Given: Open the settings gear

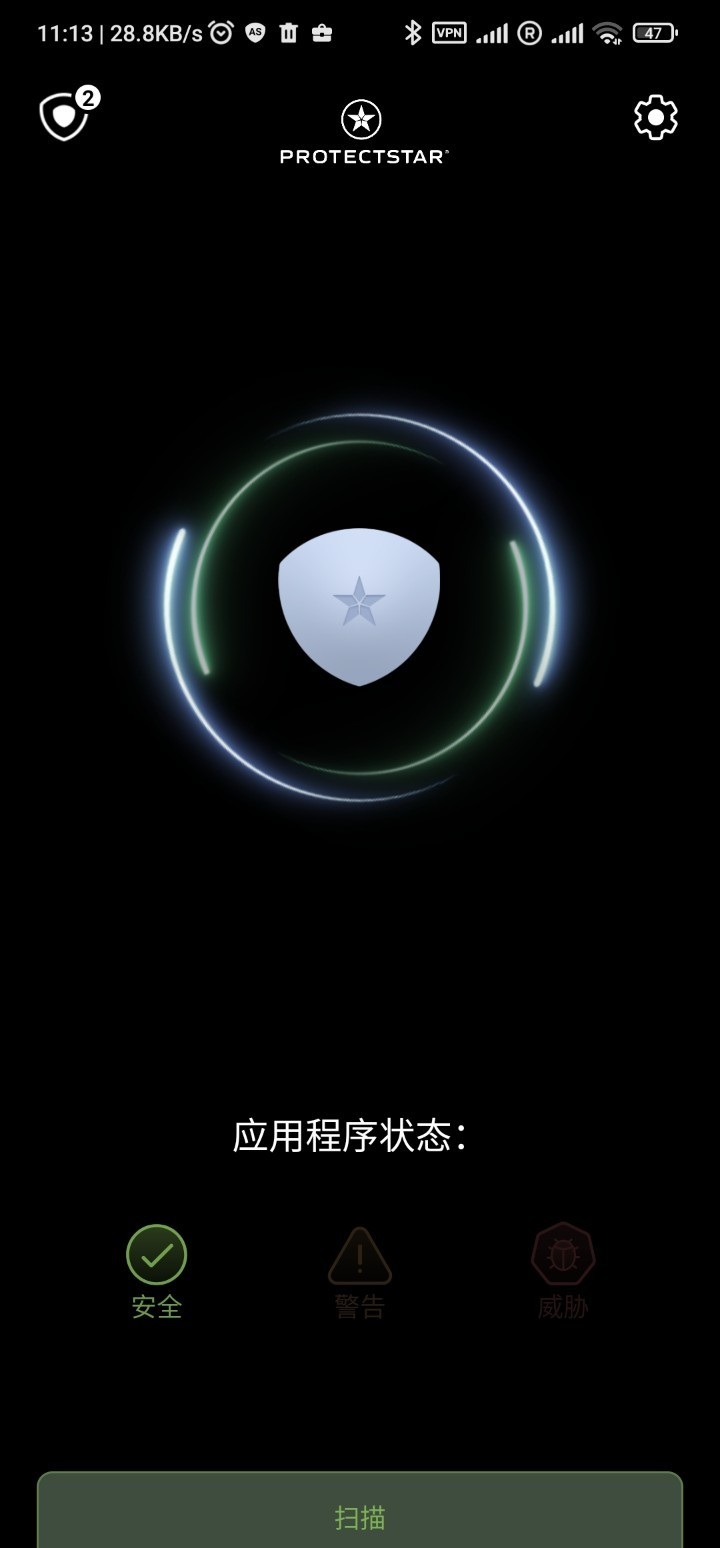Looking at the screenshot, I should (x=656, y=118).
